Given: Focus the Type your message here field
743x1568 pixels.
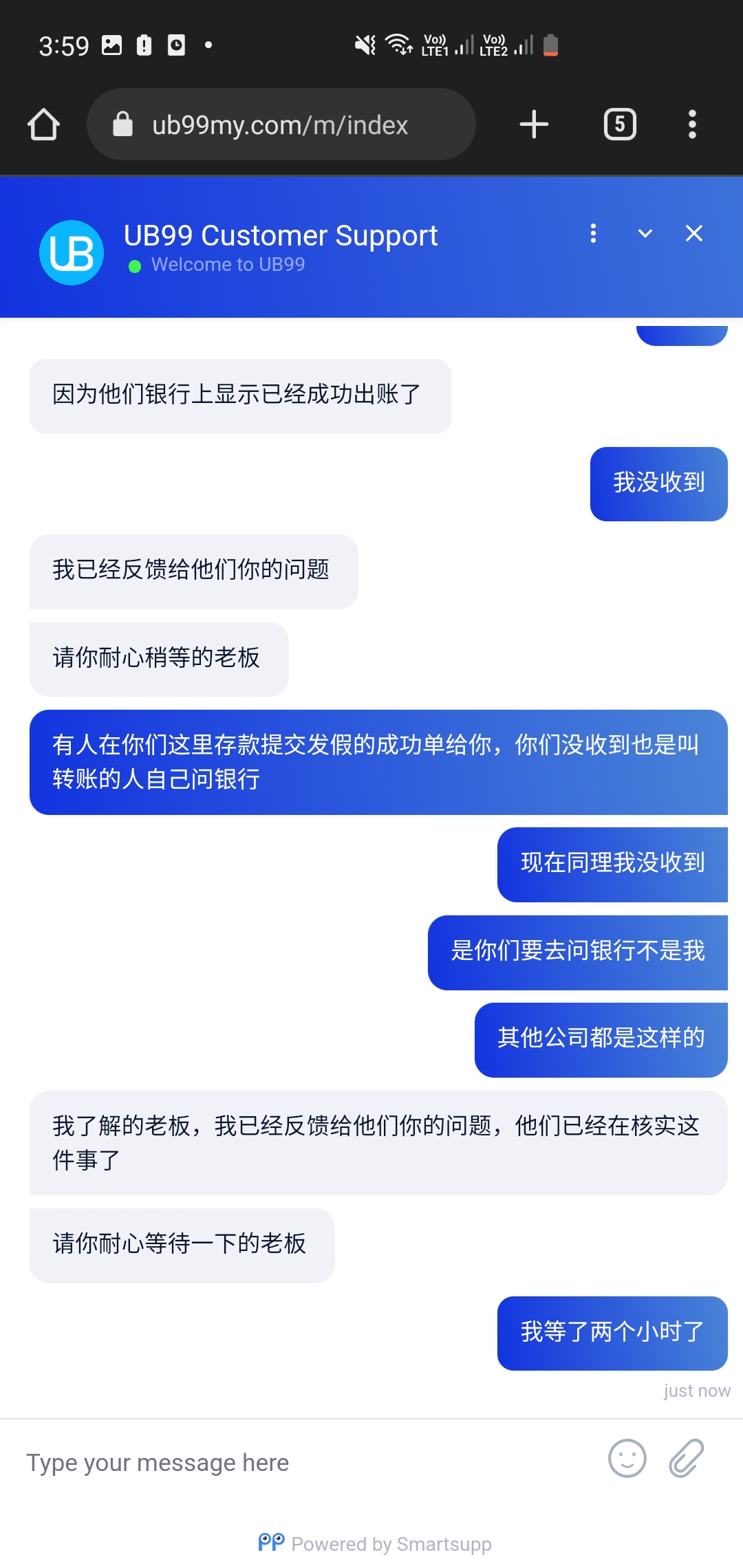Looking at the screenshot, I should 303,1462.
